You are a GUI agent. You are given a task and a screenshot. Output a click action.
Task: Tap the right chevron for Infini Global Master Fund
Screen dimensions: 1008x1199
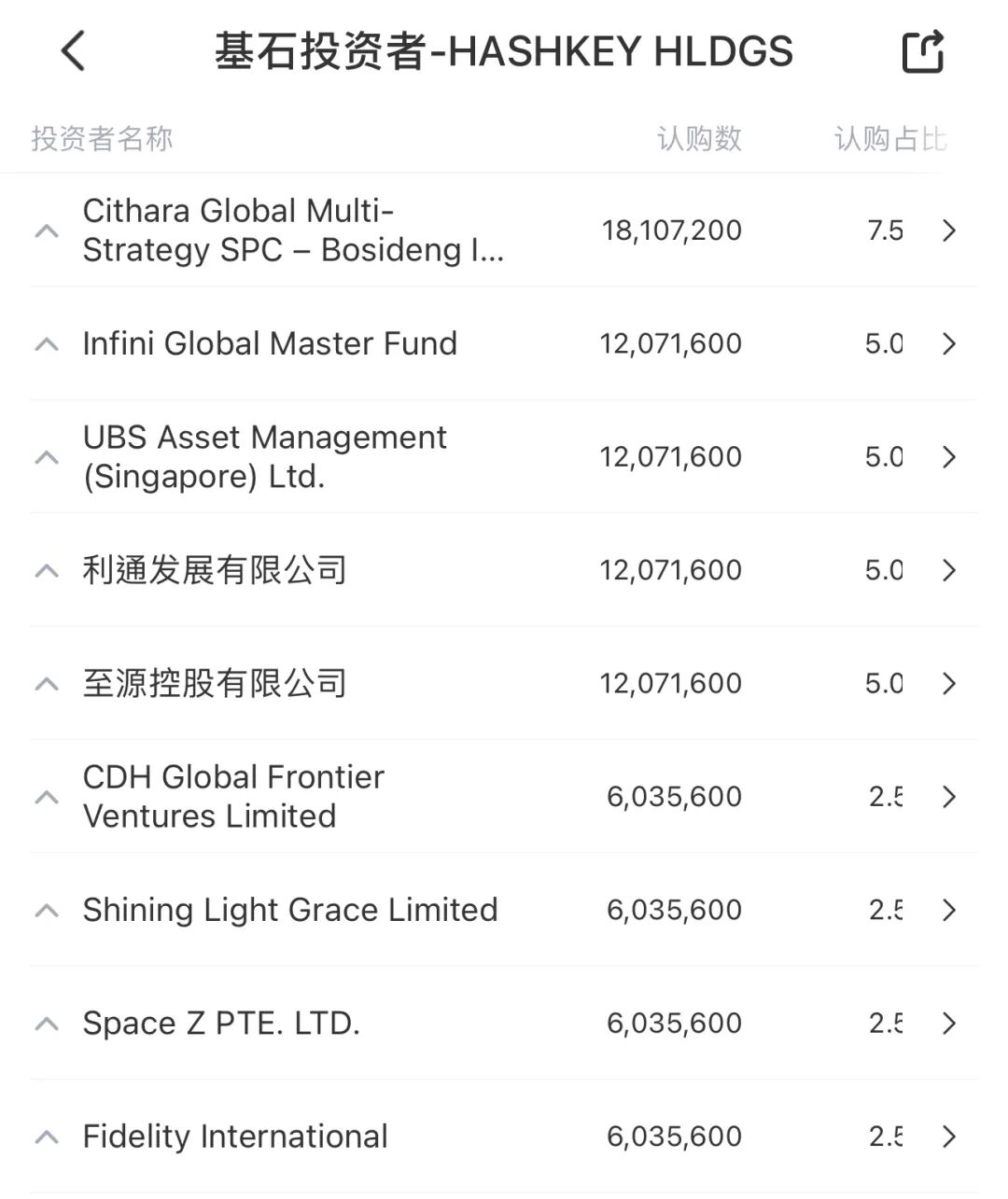pos(950,343)
